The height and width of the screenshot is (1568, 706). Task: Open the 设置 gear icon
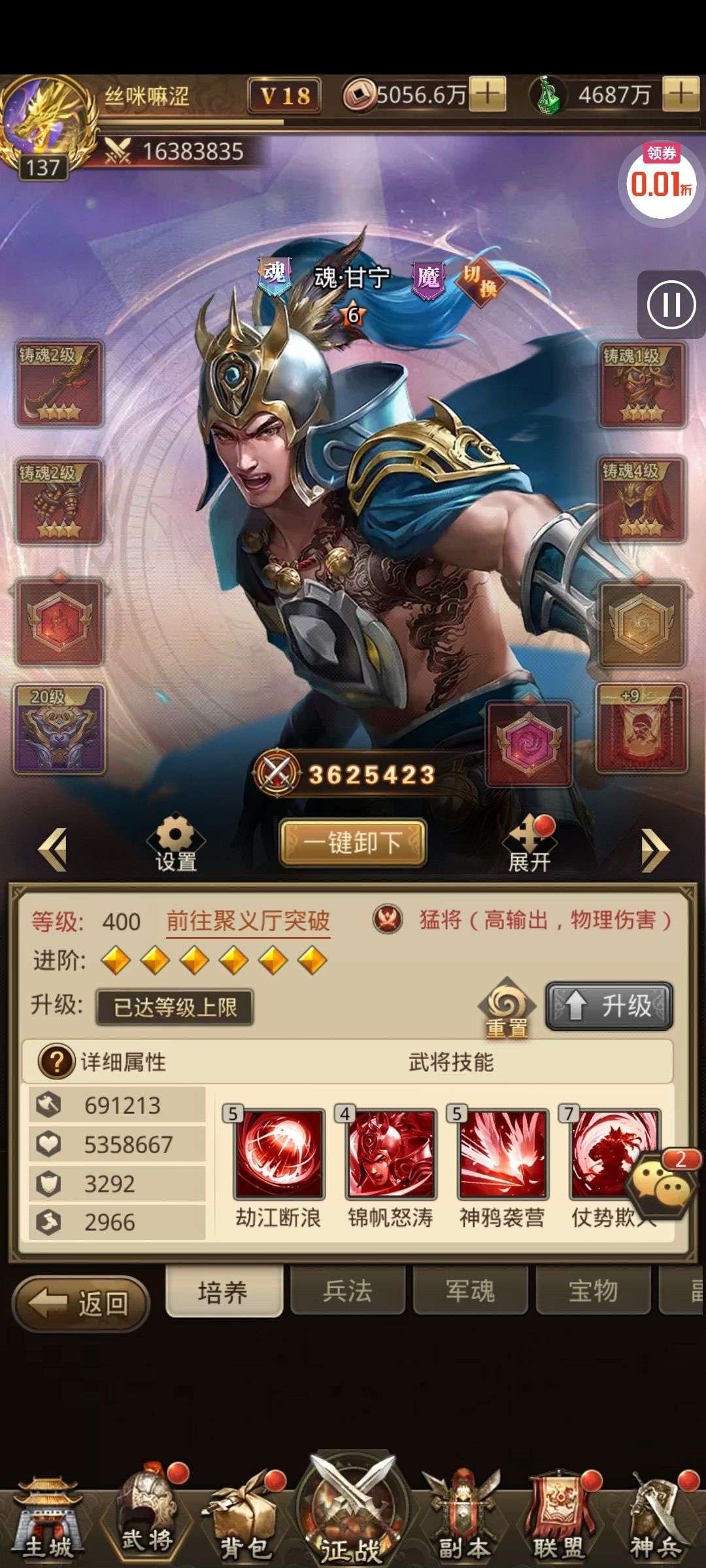coord(175,843)
